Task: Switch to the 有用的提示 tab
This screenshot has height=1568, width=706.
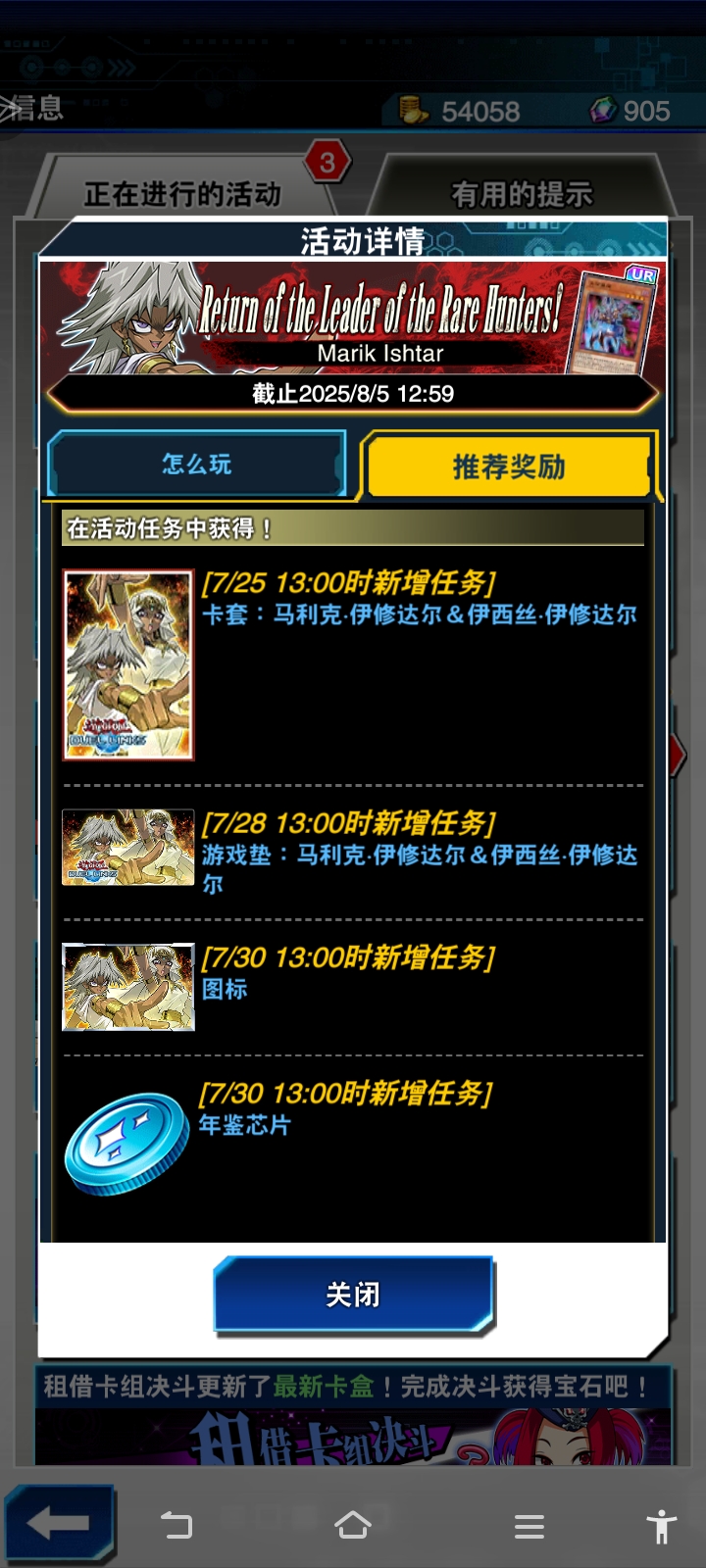Action: click(522, 194)
